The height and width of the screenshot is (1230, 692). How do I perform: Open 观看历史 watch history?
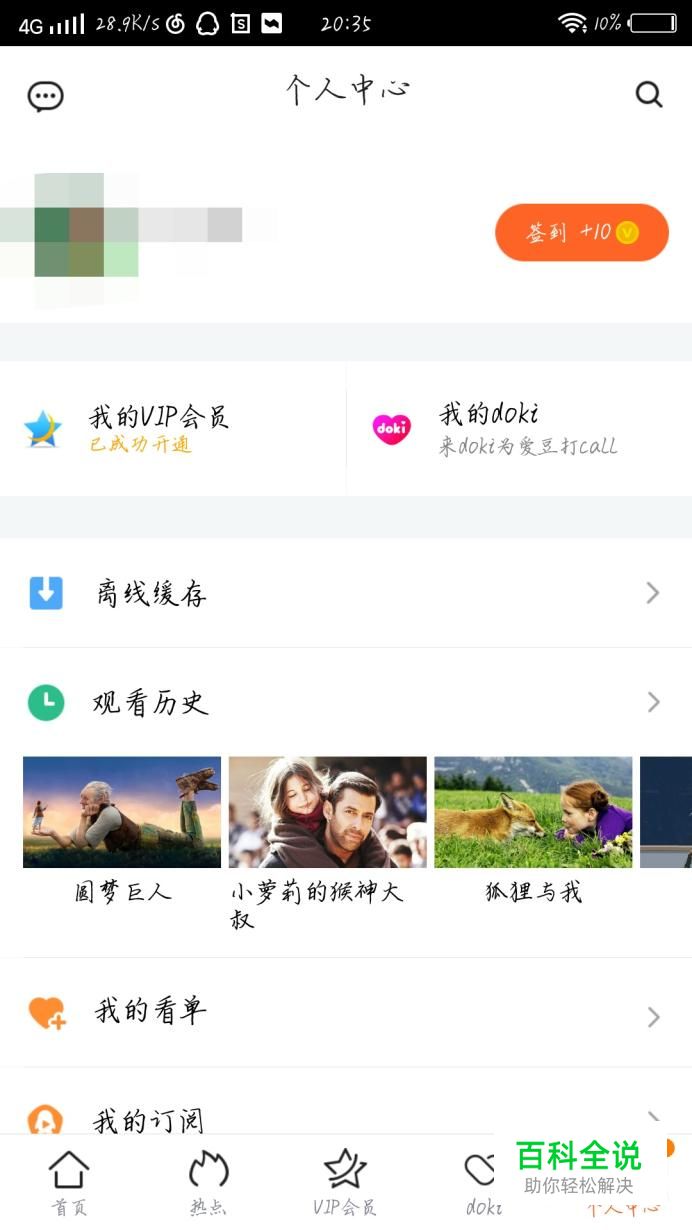point(345,702)
